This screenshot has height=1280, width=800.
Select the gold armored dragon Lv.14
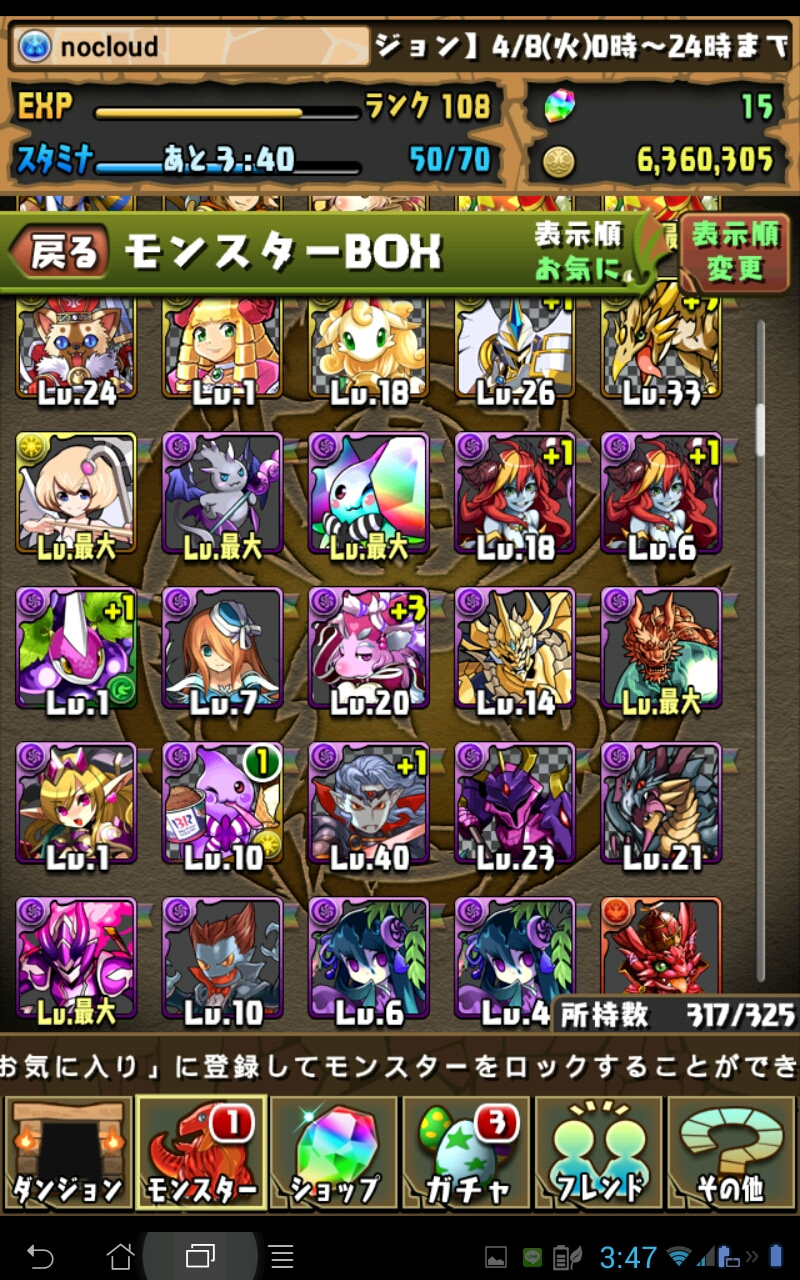pyautogui.click(x=515, y=648)
